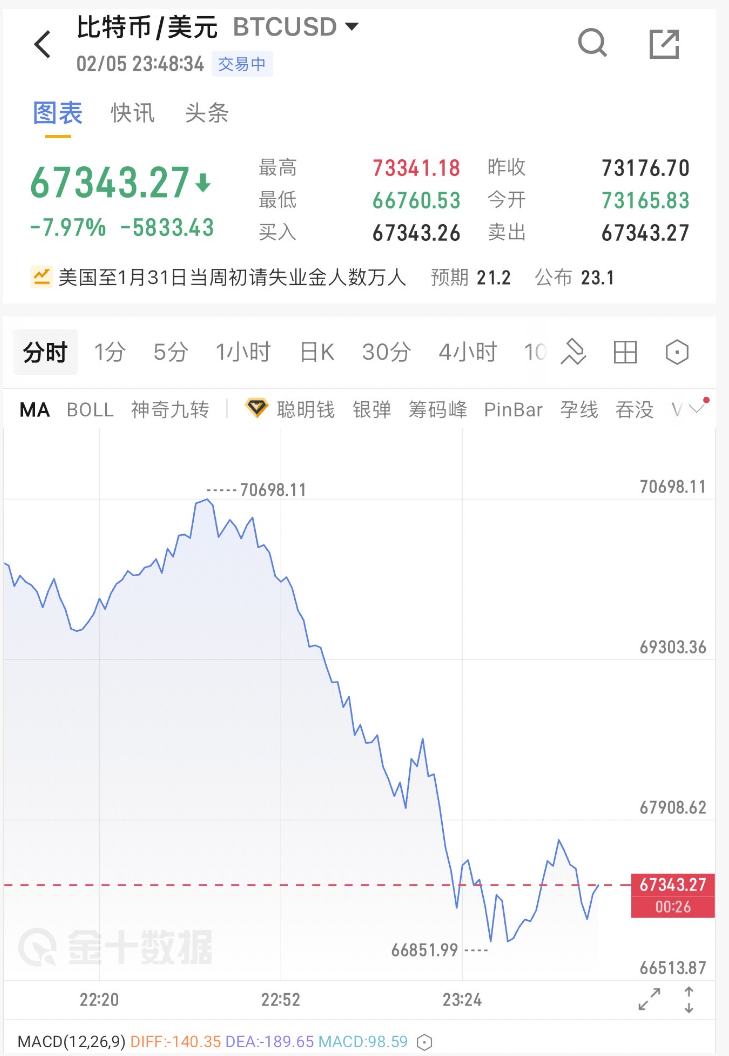
Task: Select the drawing annotation tool icon
Action: coord(573,352)
